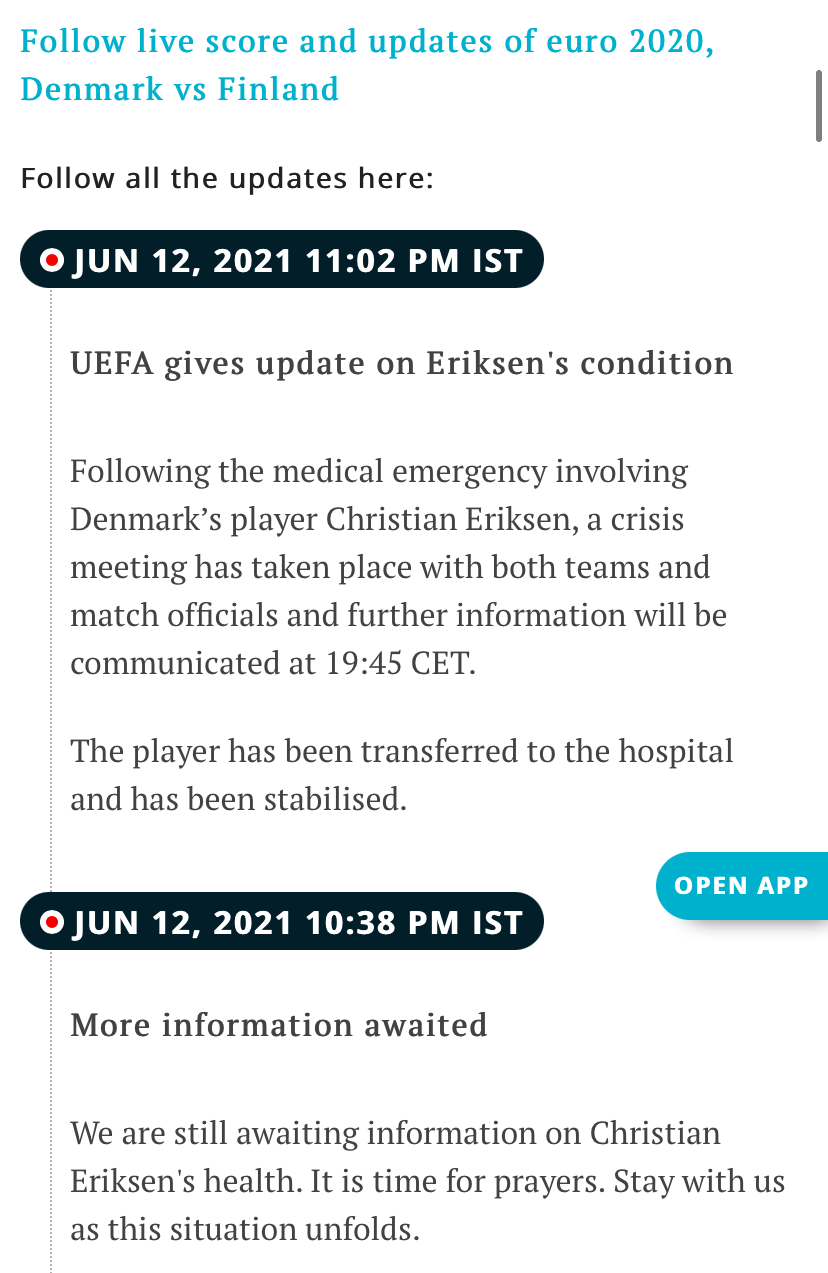Image resolution: width=828 pixels, height=1273 pixels.
Task: Tap the OPEN APP button
Action: click(x=741, y=885)
